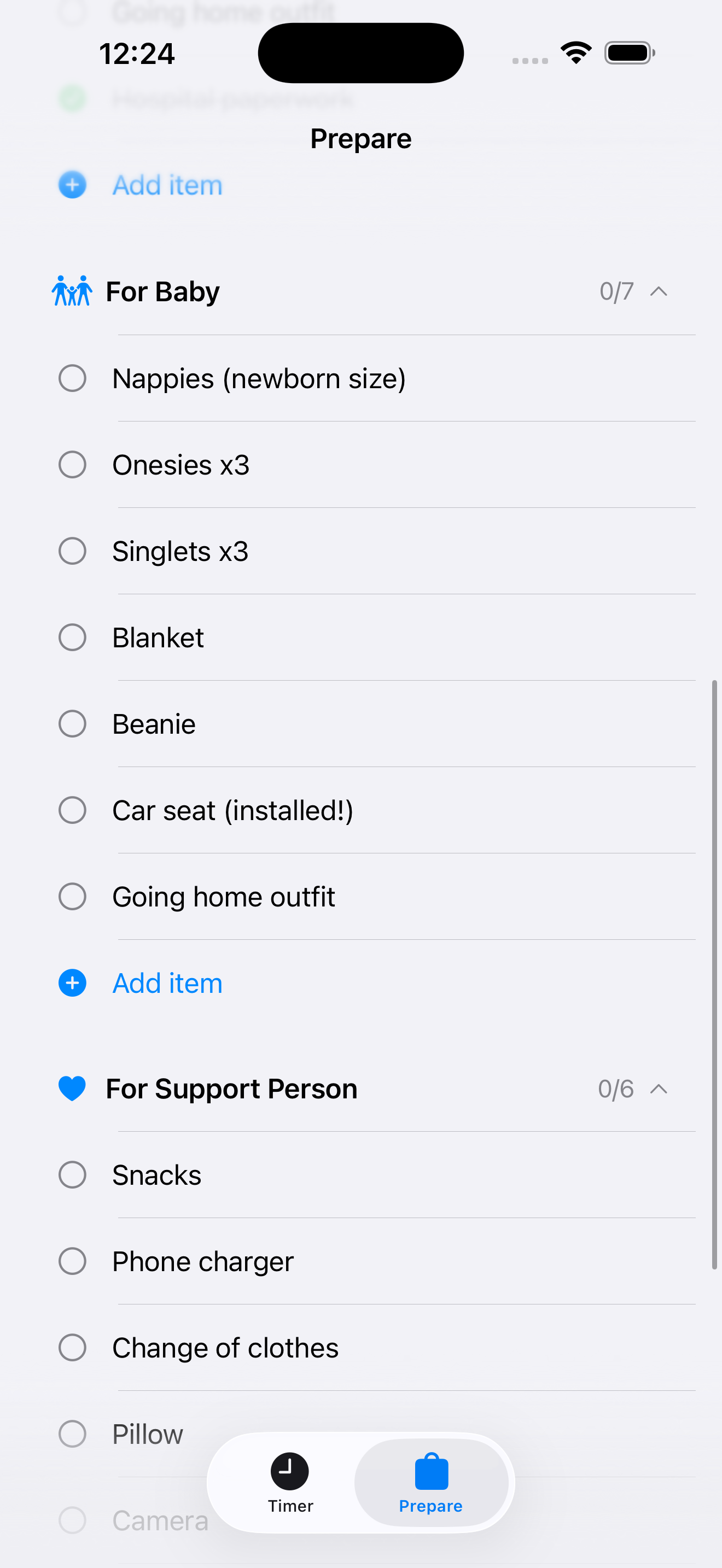Open the Change of clothes item
The width and height of the screenshot is (722, 1568).
(x=225, y=1348)
